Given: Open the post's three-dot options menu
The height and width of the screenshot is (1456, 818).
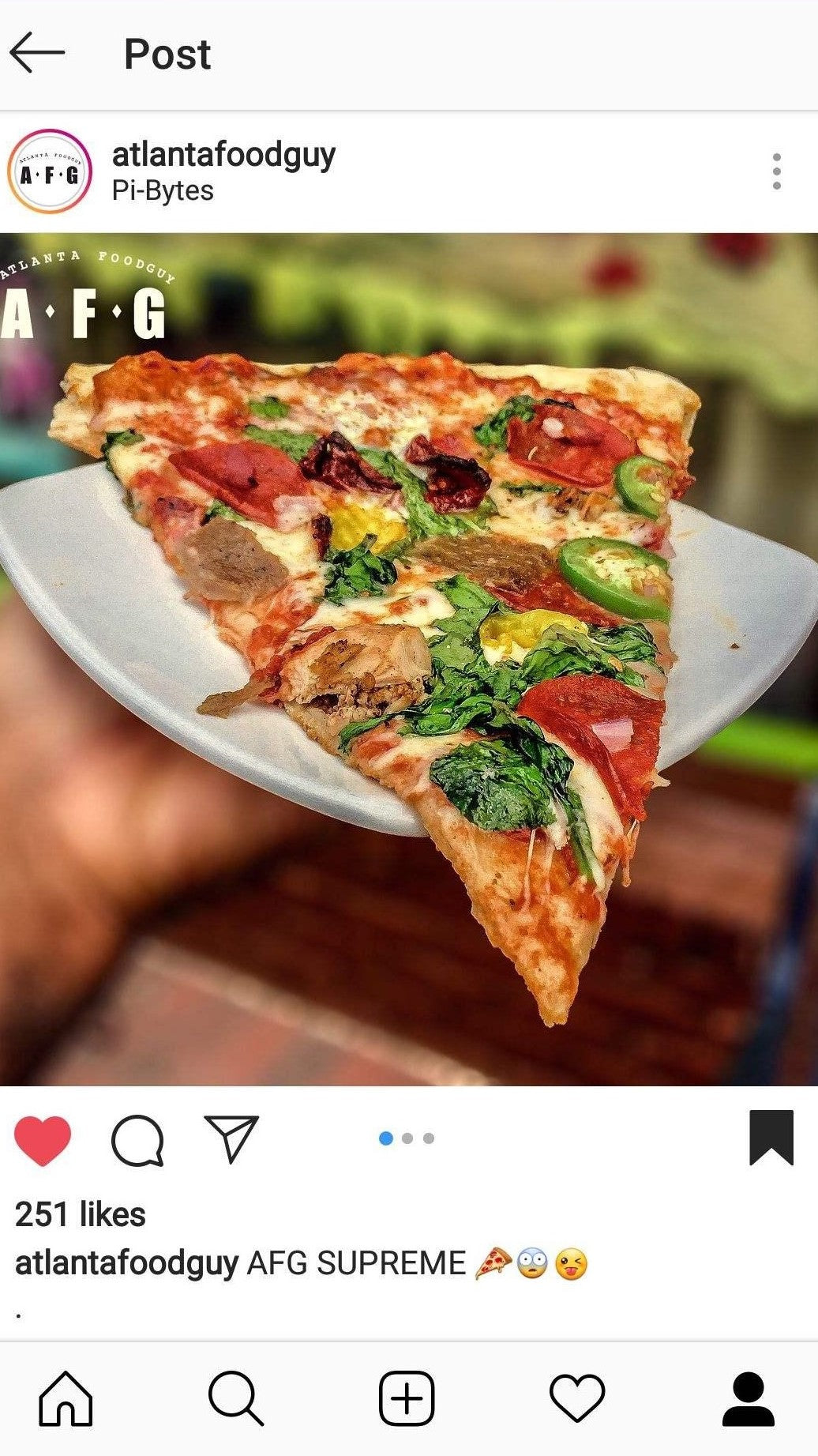Looking at the screenshot, I should click(x=777, y=171).
